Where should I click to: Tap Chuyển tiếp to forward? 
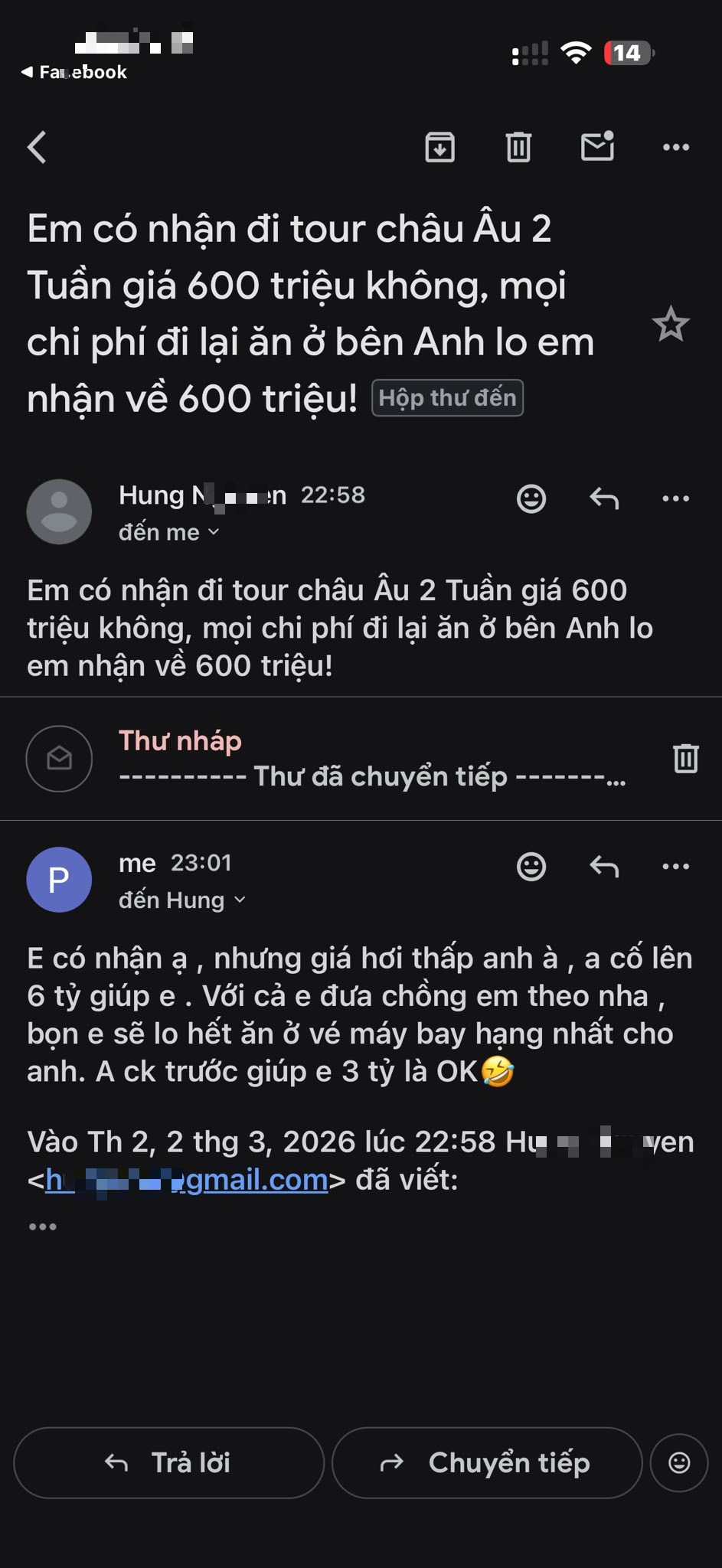click(x=486, y=1462)
